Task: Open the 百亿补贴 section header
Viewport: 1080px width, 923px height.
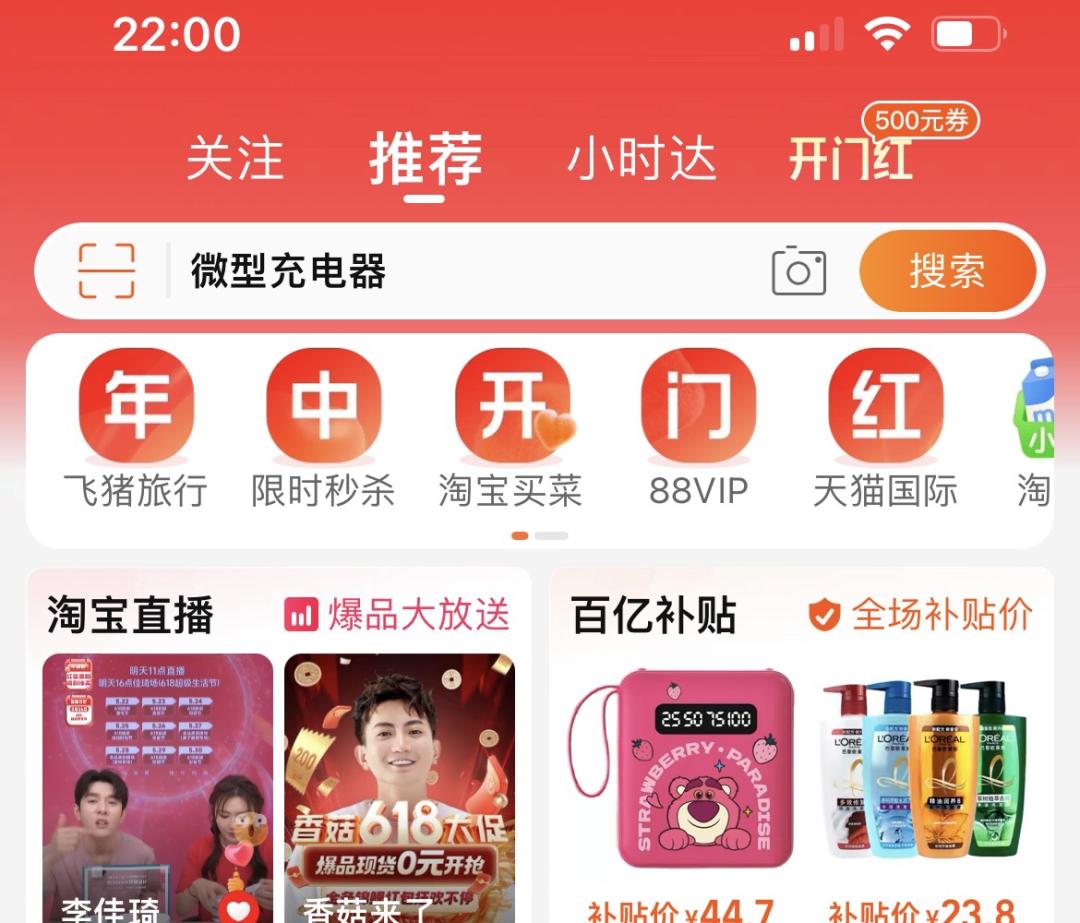Action: tap(653, 615)
